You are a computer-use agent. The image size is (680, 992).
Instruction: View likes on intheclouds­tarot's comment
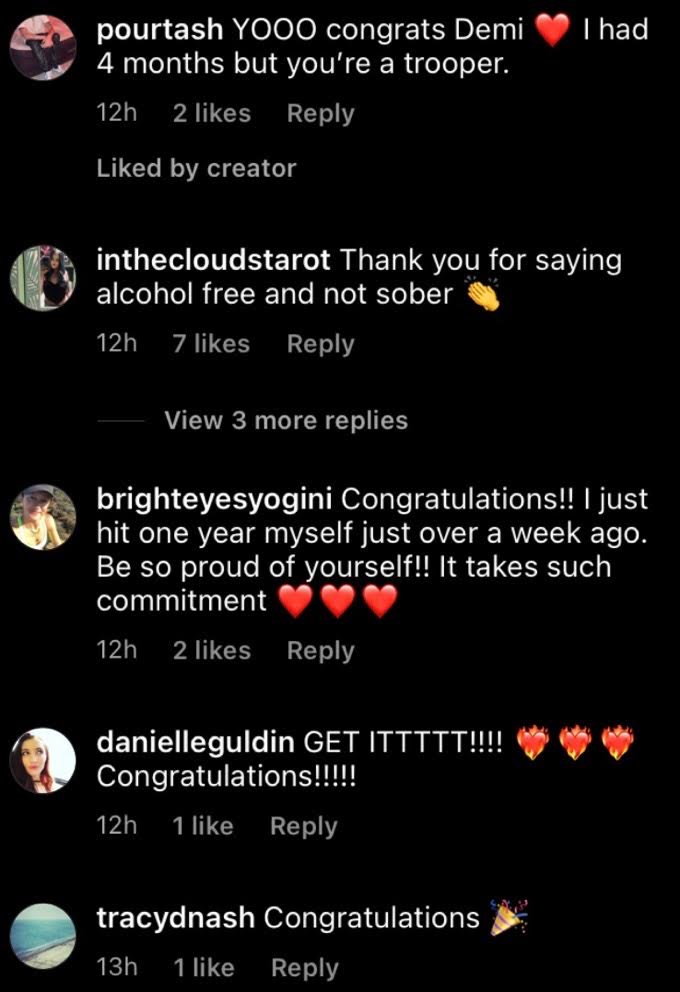pyautogui.click(x=211, y=344)
